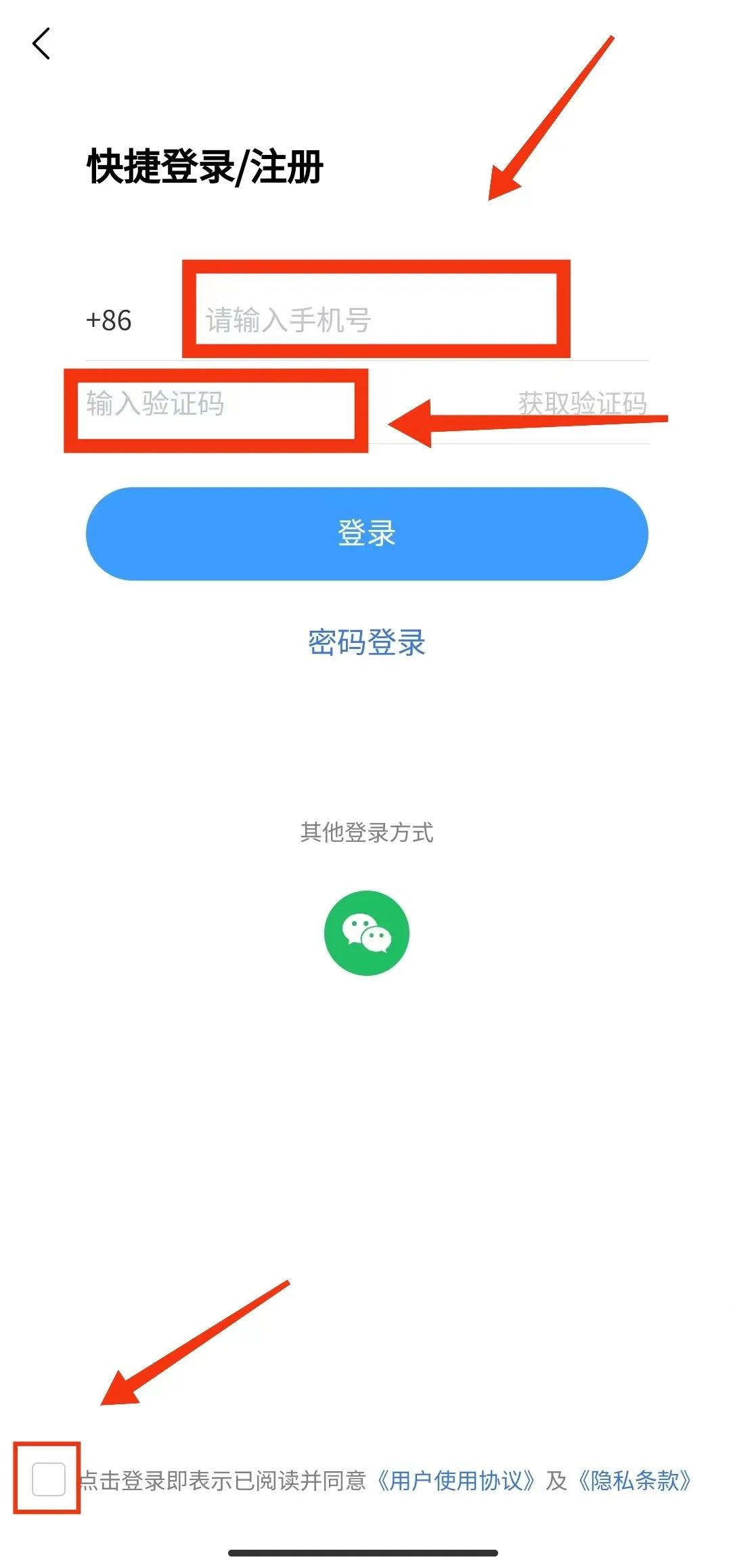Select 快捷登录/注册 heading area
The width and height of the screenshot is (731, 1568).
(203, 164)
